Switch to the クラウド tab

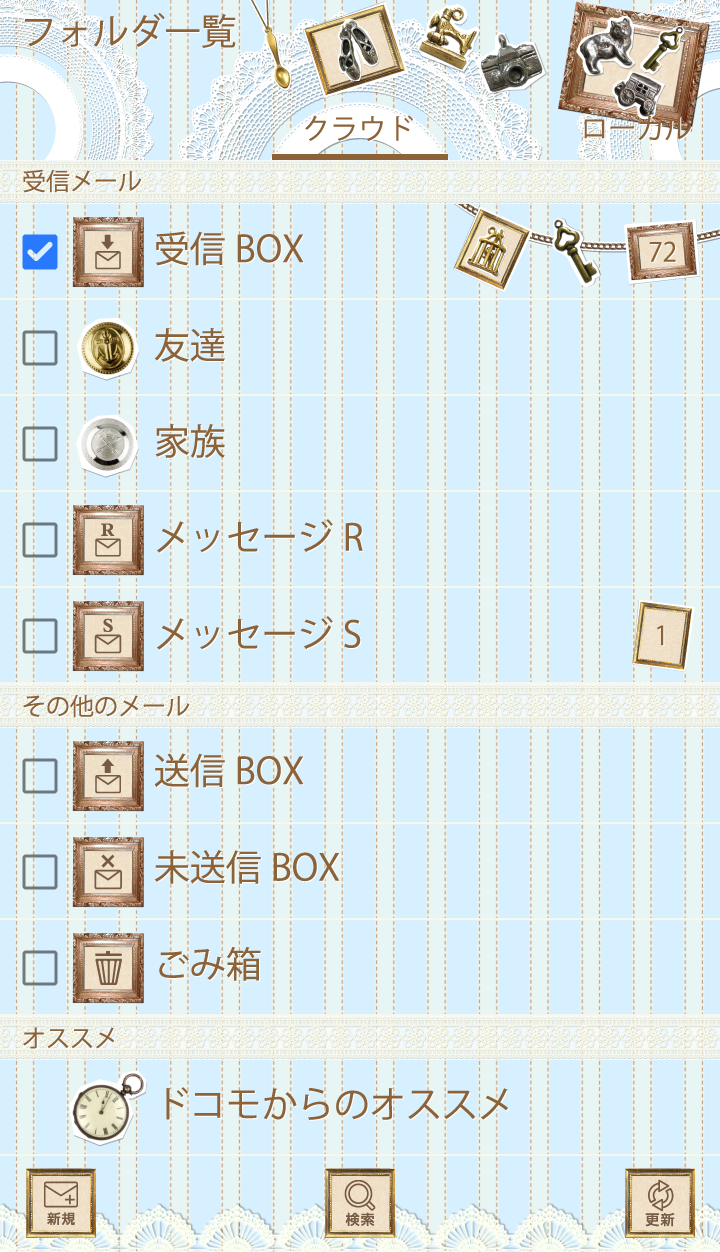pyautogui.click(x=359, y=130)
